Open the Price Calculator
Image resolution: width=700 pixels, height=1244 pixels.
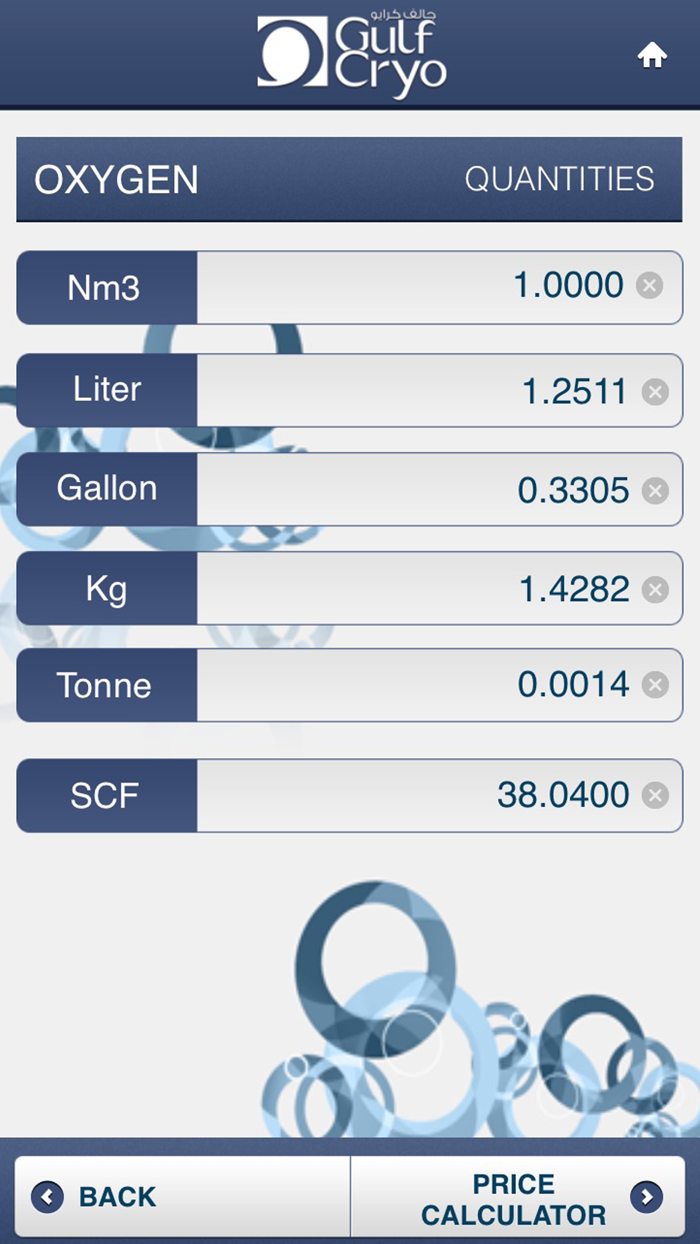click(518, 1197)
